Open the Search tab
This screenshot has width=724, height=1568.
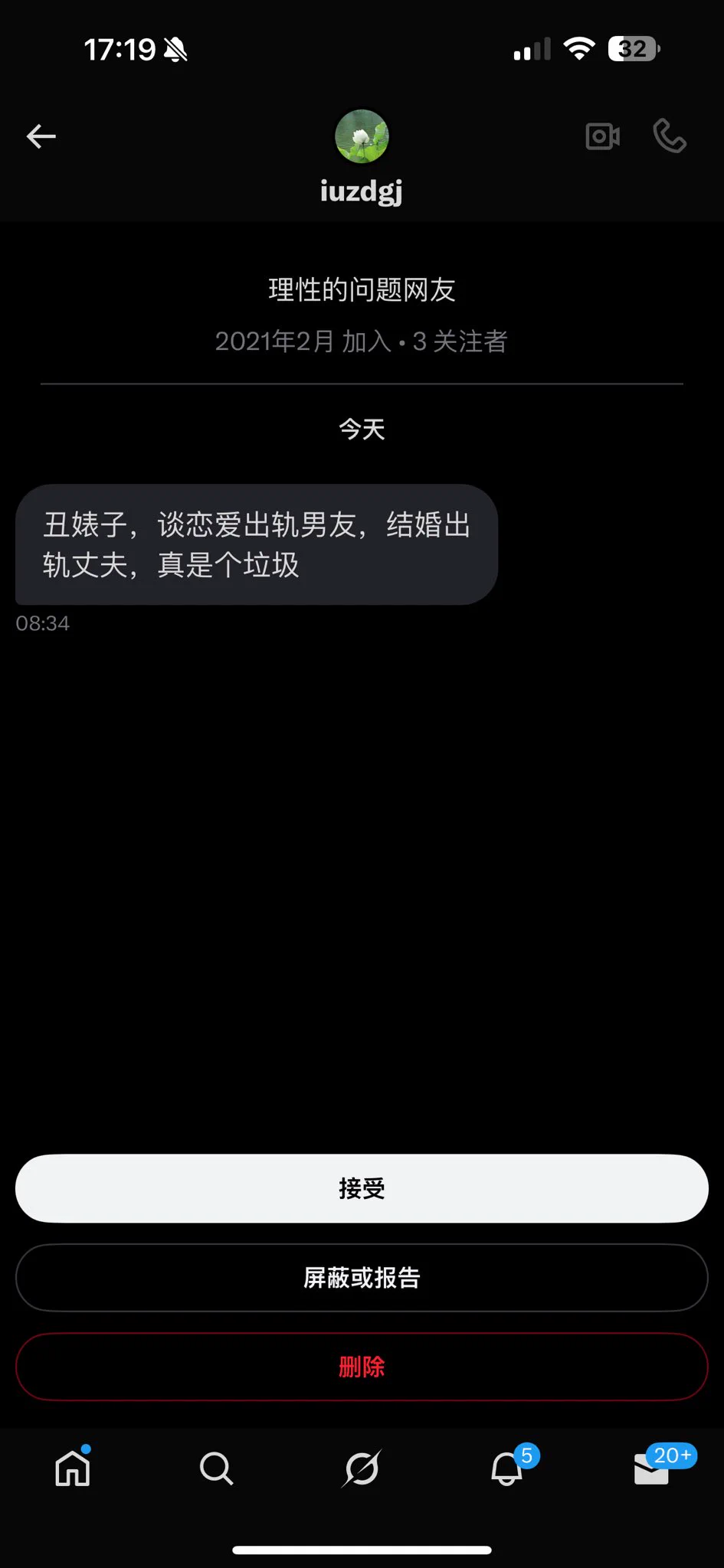pos(216,1468)
